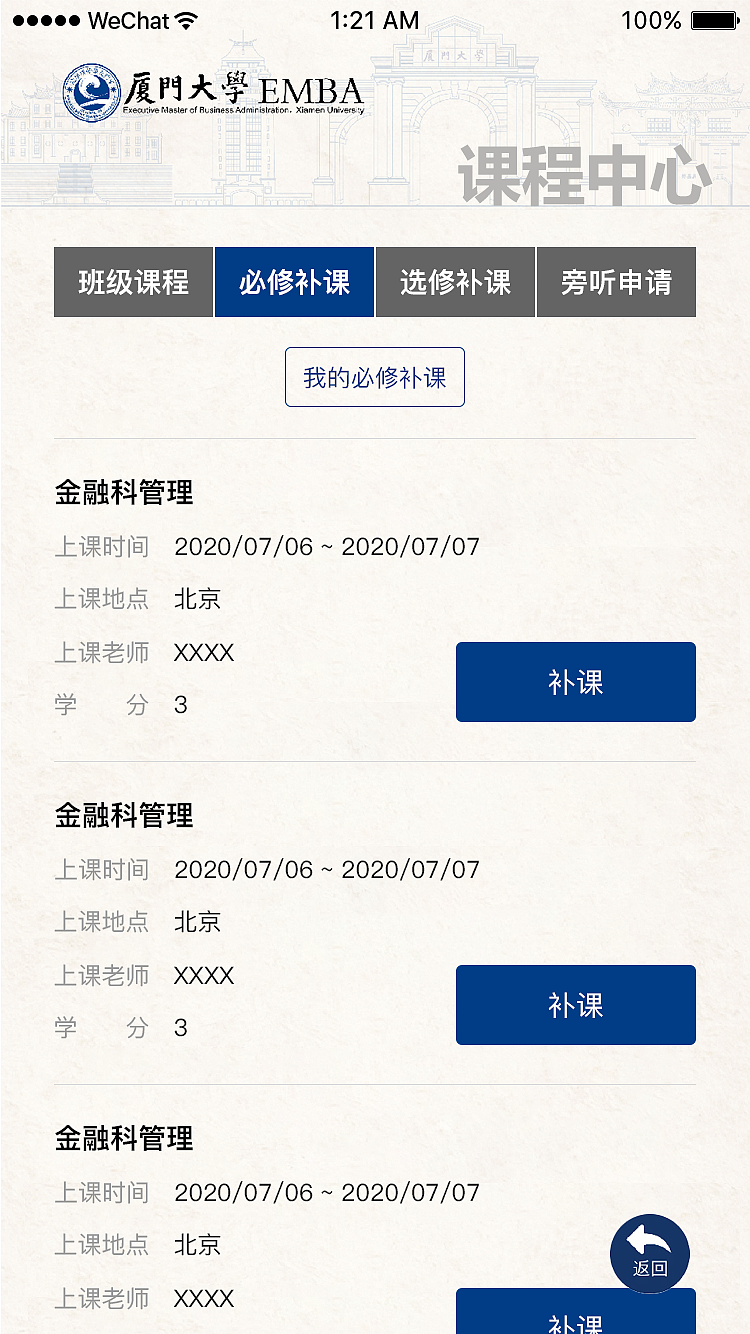Screen dimensions: 750x1334
Task: Select the 旁听申请 tab
Action: [x=616, y=282]
